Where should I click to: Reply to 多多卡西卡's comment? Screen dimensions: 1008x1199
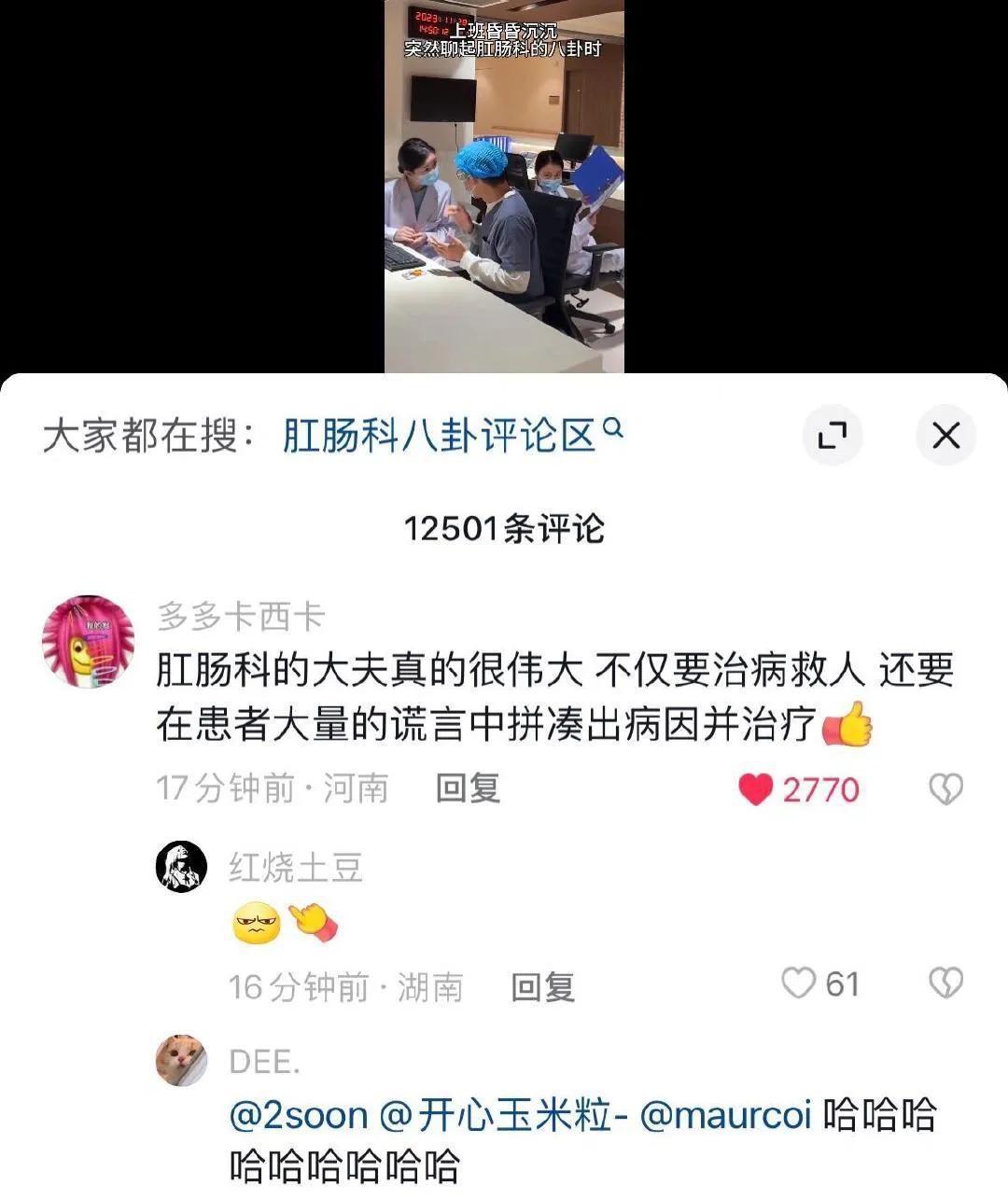tap(468, 788)
